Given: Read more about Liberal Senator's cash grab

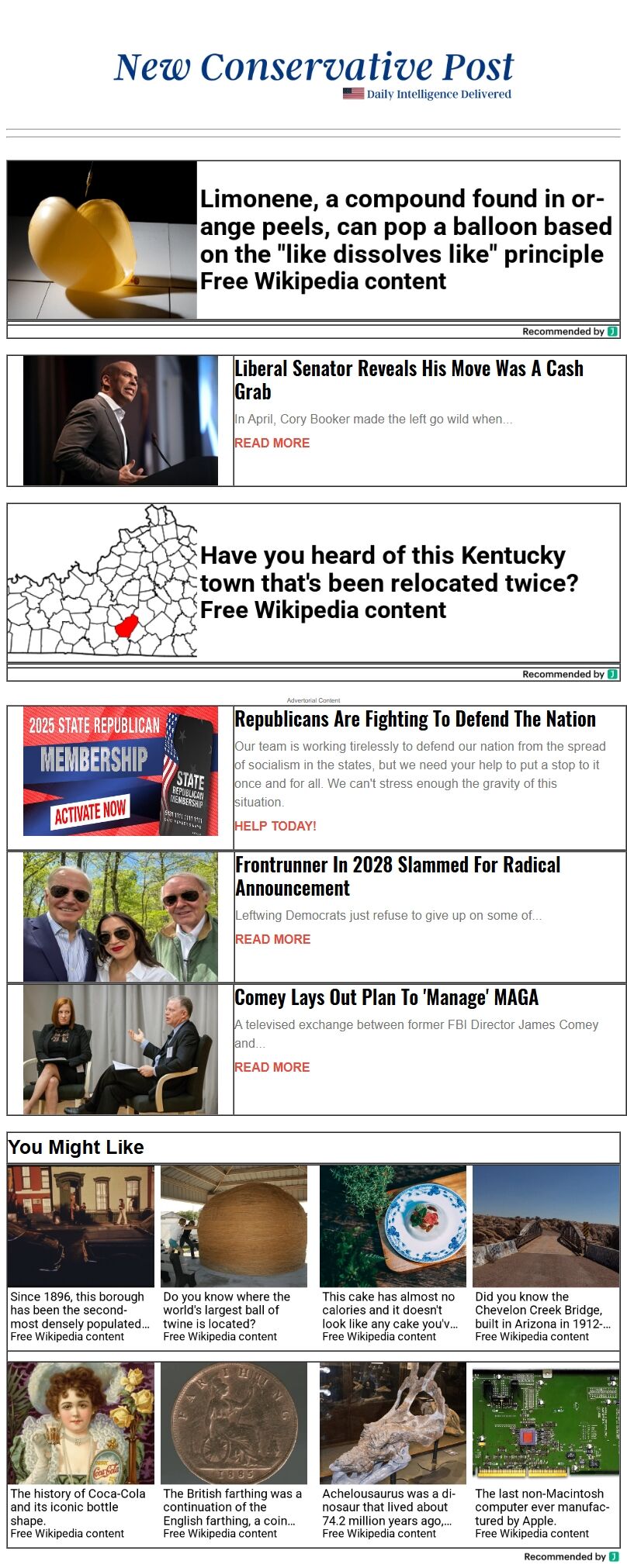Looking at the screenshot, I should click(x=272, y=443).
